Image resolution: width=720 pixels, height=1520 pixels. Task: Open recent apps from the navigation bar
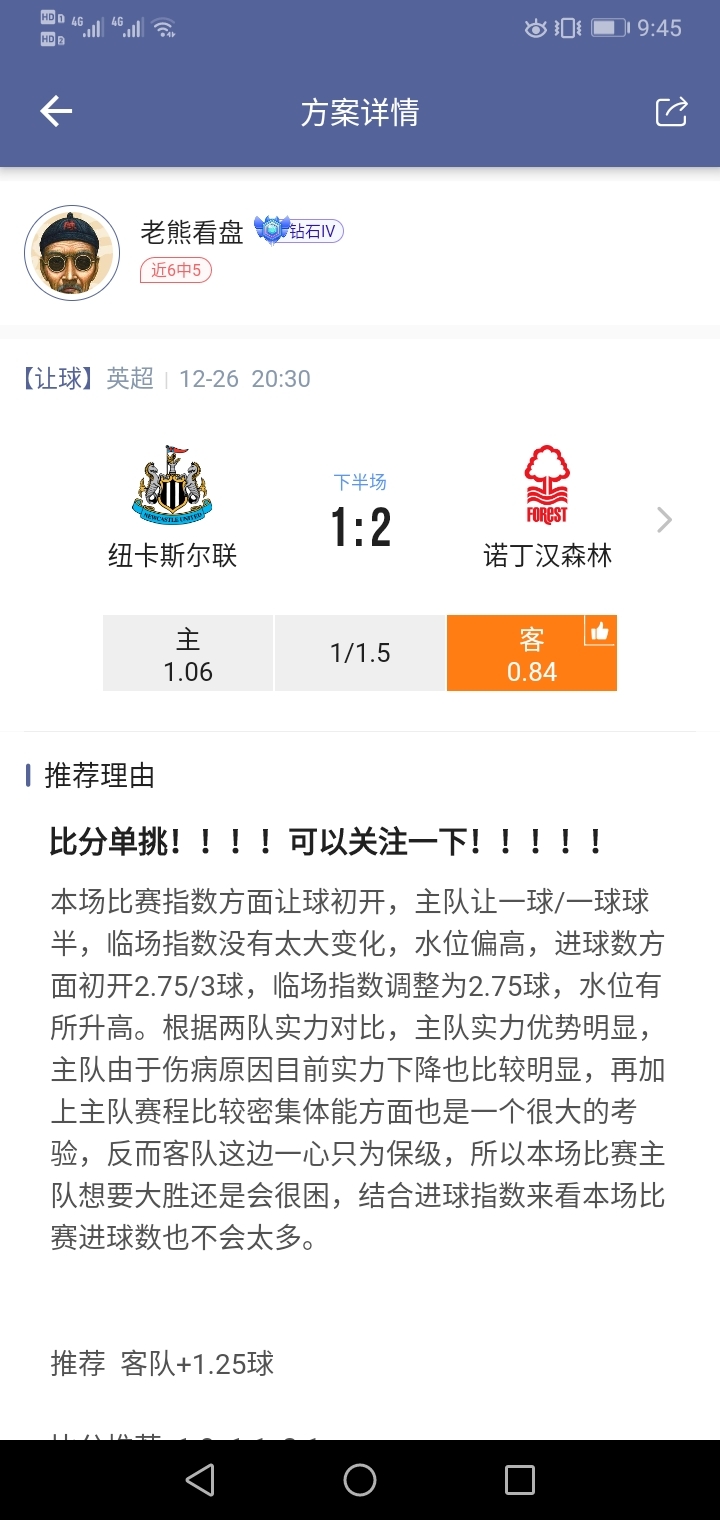tap(519, 1480)
